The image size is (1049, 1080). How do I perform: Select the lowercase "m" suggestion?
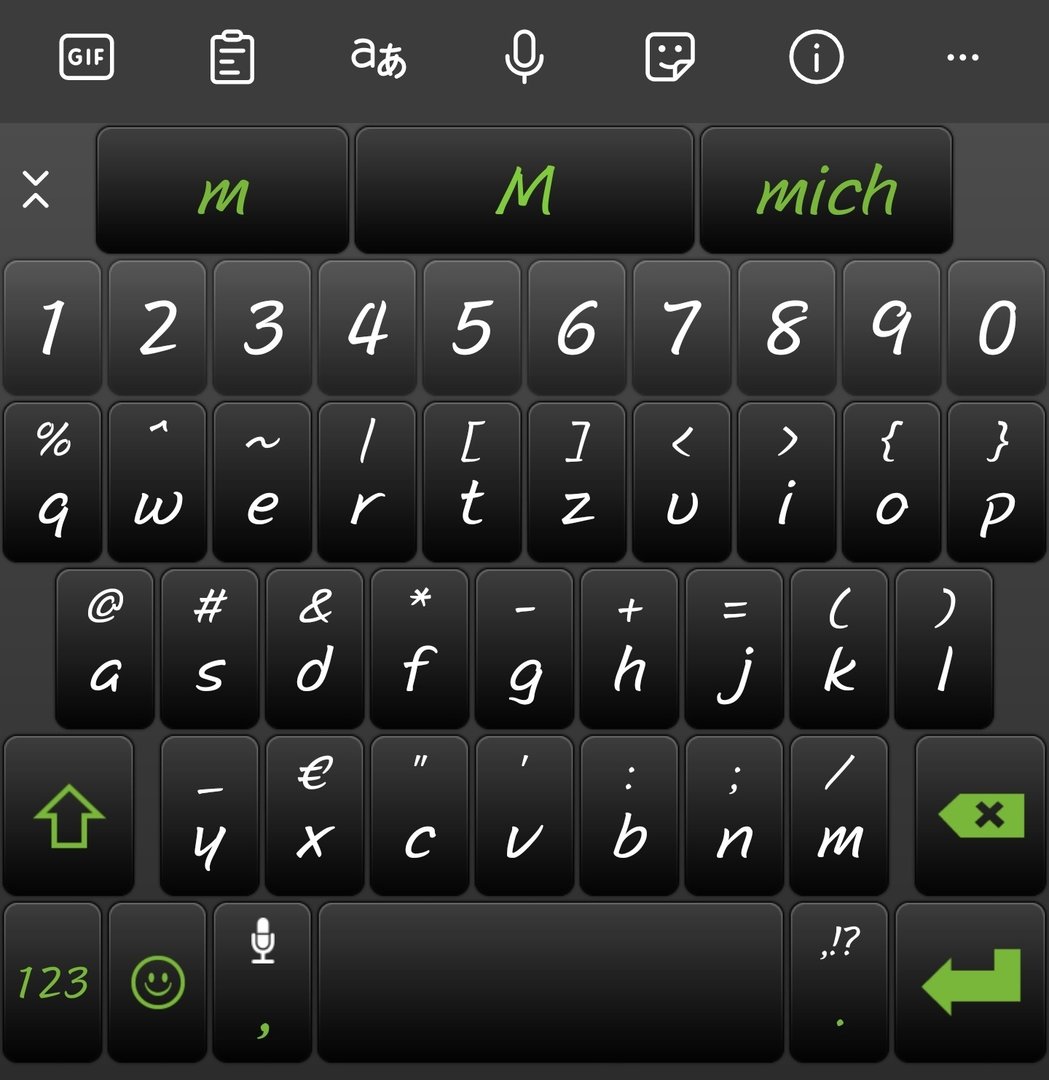point(222,190)
